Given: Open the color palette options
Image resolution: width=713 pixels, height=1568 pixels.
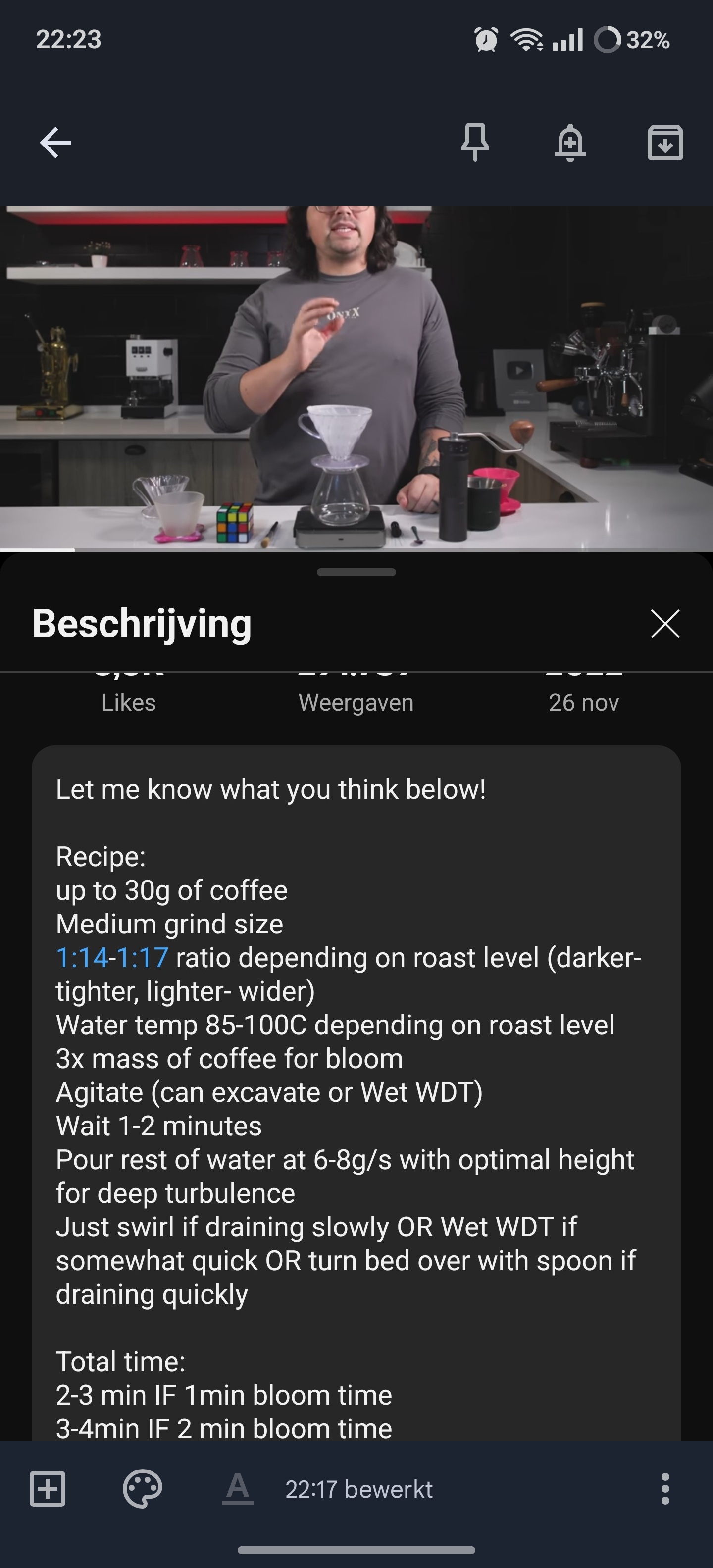Looking at the screenshot, I should coord(143,1489).
